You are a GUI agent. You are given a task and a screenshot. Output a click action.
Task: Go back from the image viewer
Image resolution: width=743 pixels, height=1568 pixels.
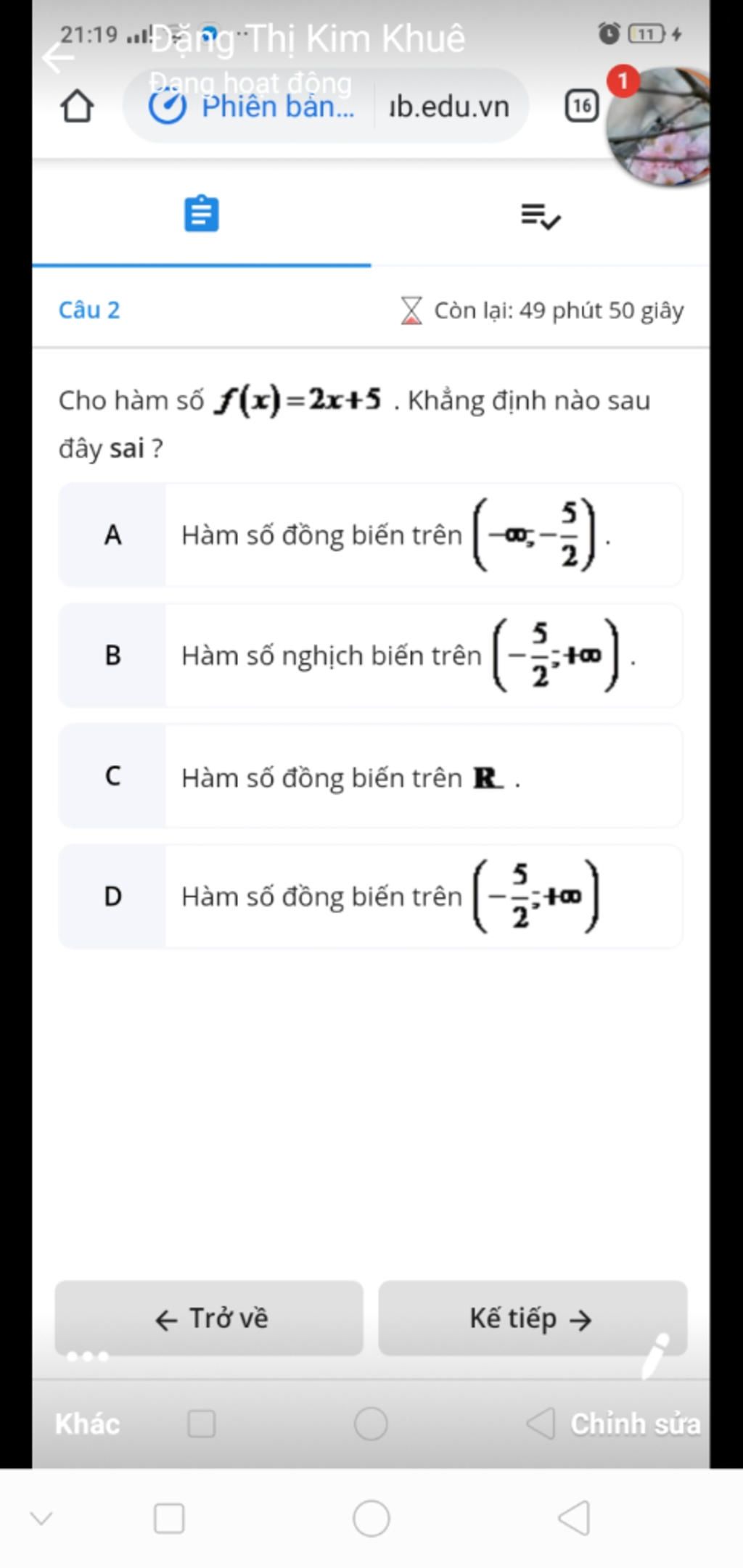(x=58, y=57)
